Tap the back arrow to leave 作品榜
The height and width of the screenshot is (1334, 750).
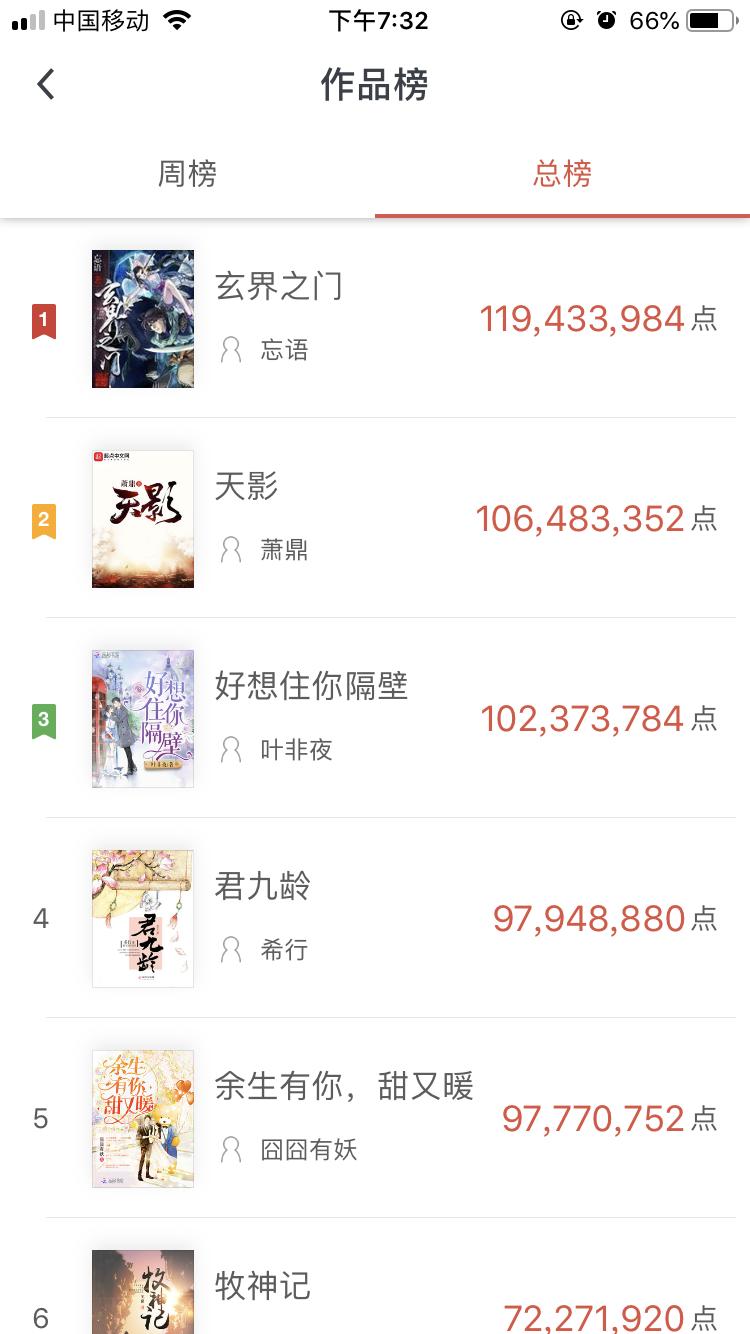(45, 85)
